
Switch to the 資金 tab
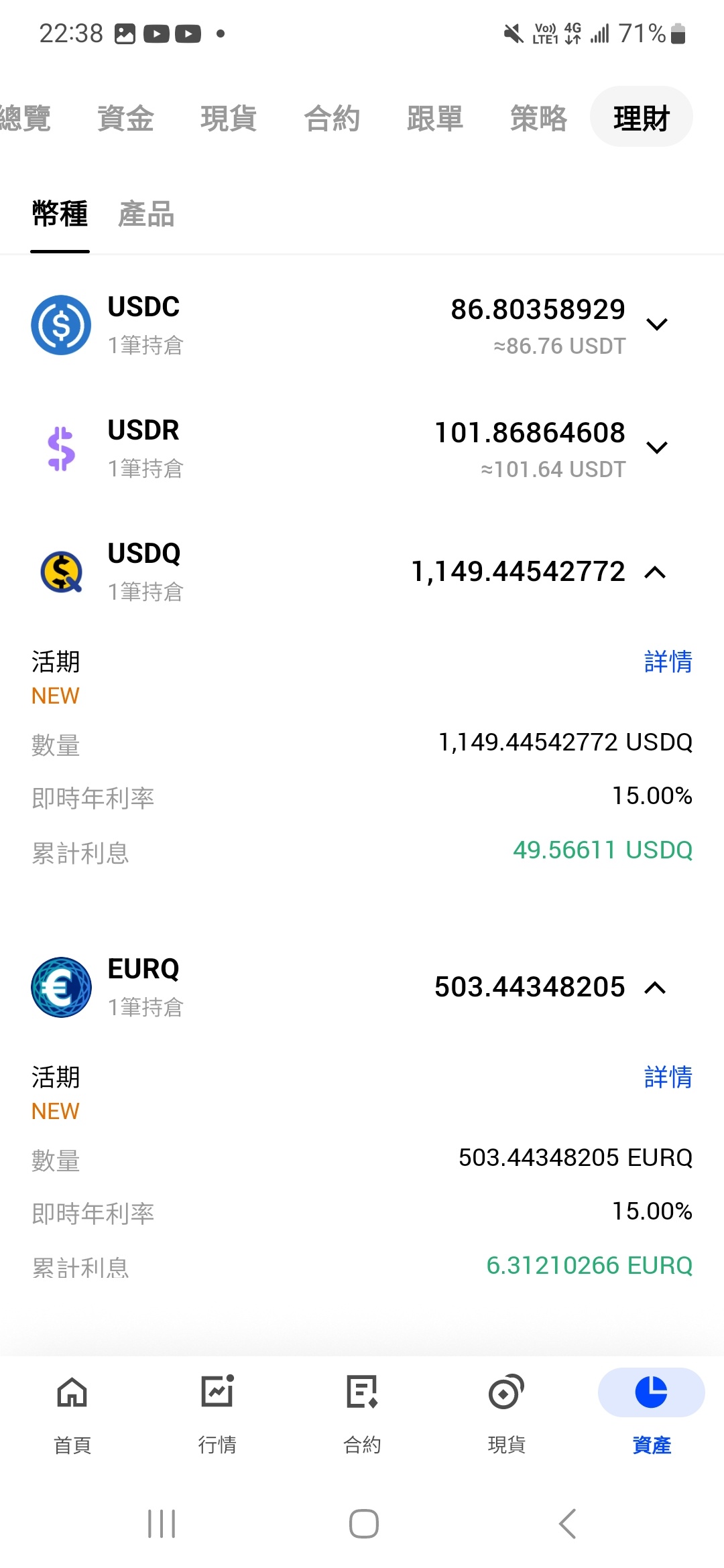(x=125, y=118)
